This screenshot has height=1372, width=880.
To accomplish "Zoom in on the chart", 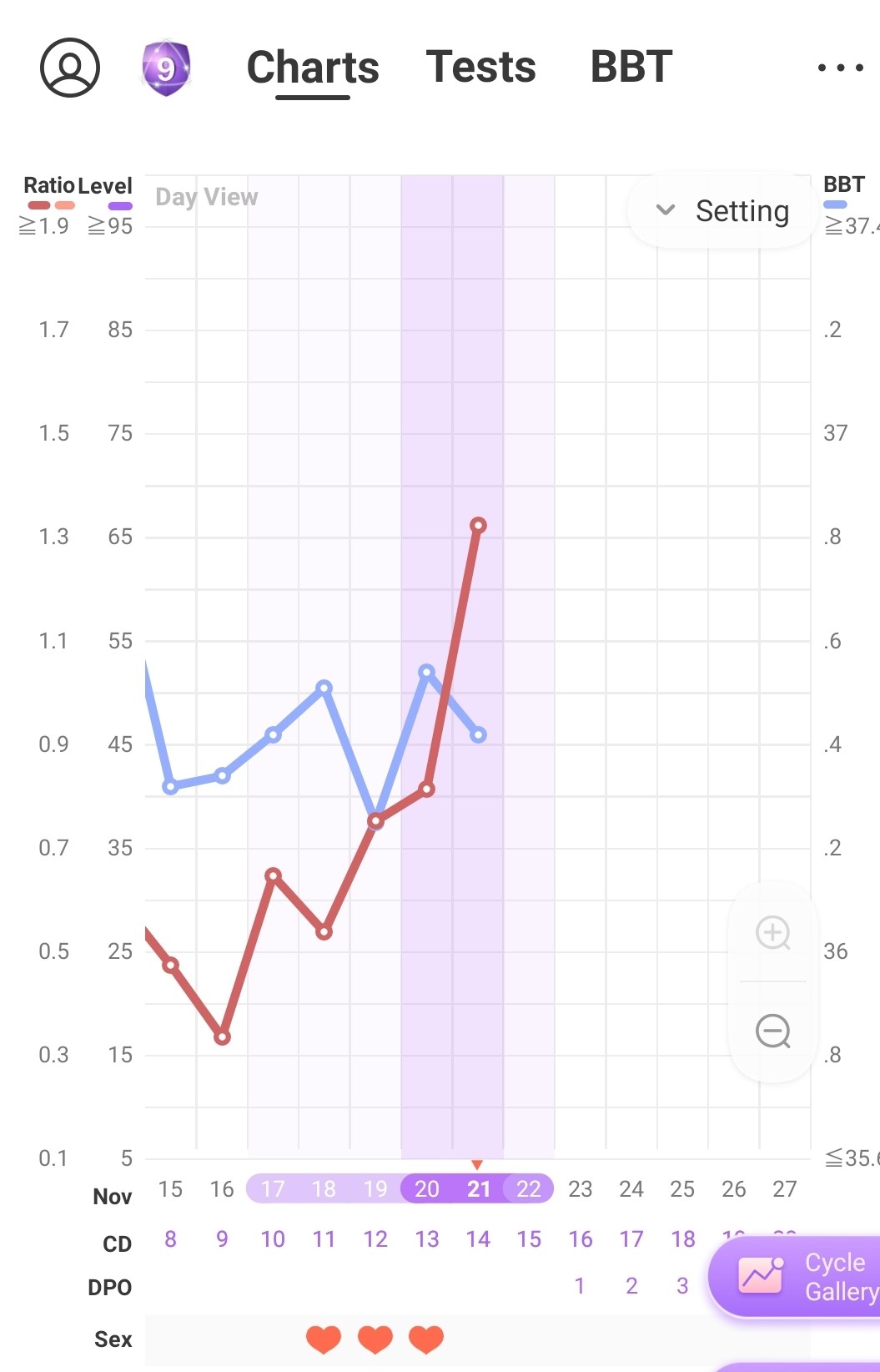I will coord(773,932).
